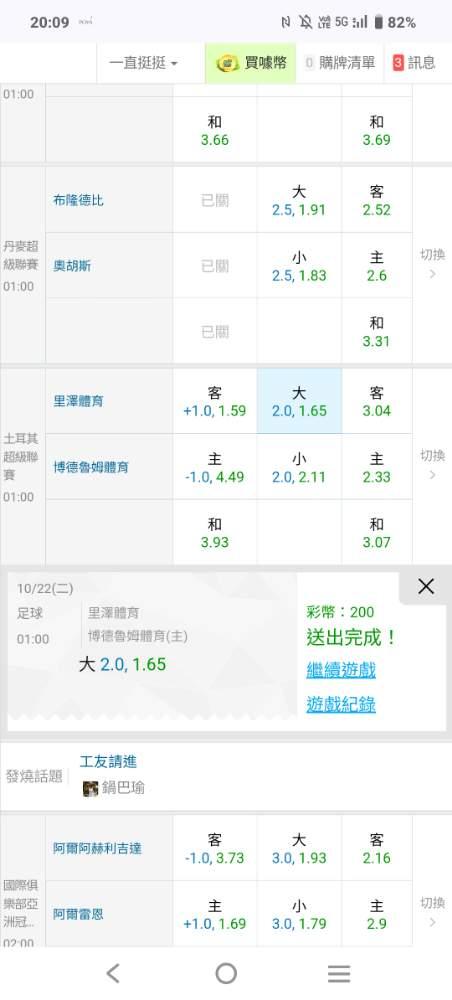Select 和 3.93 draw for 土耳其超級聯賽 match

pos(215,533)
